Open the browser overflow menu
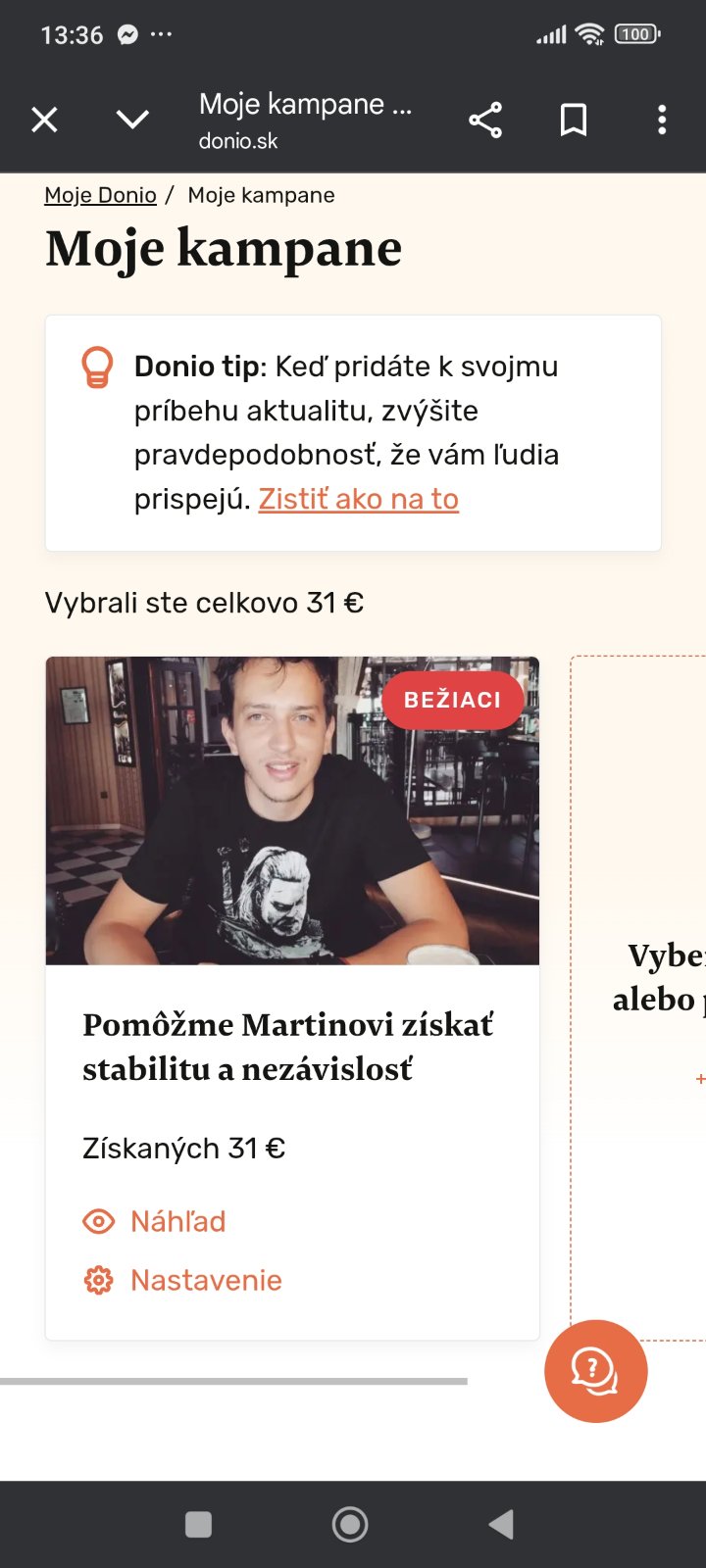The height and width of the screenshot is (1568, 706). (662, 121)
